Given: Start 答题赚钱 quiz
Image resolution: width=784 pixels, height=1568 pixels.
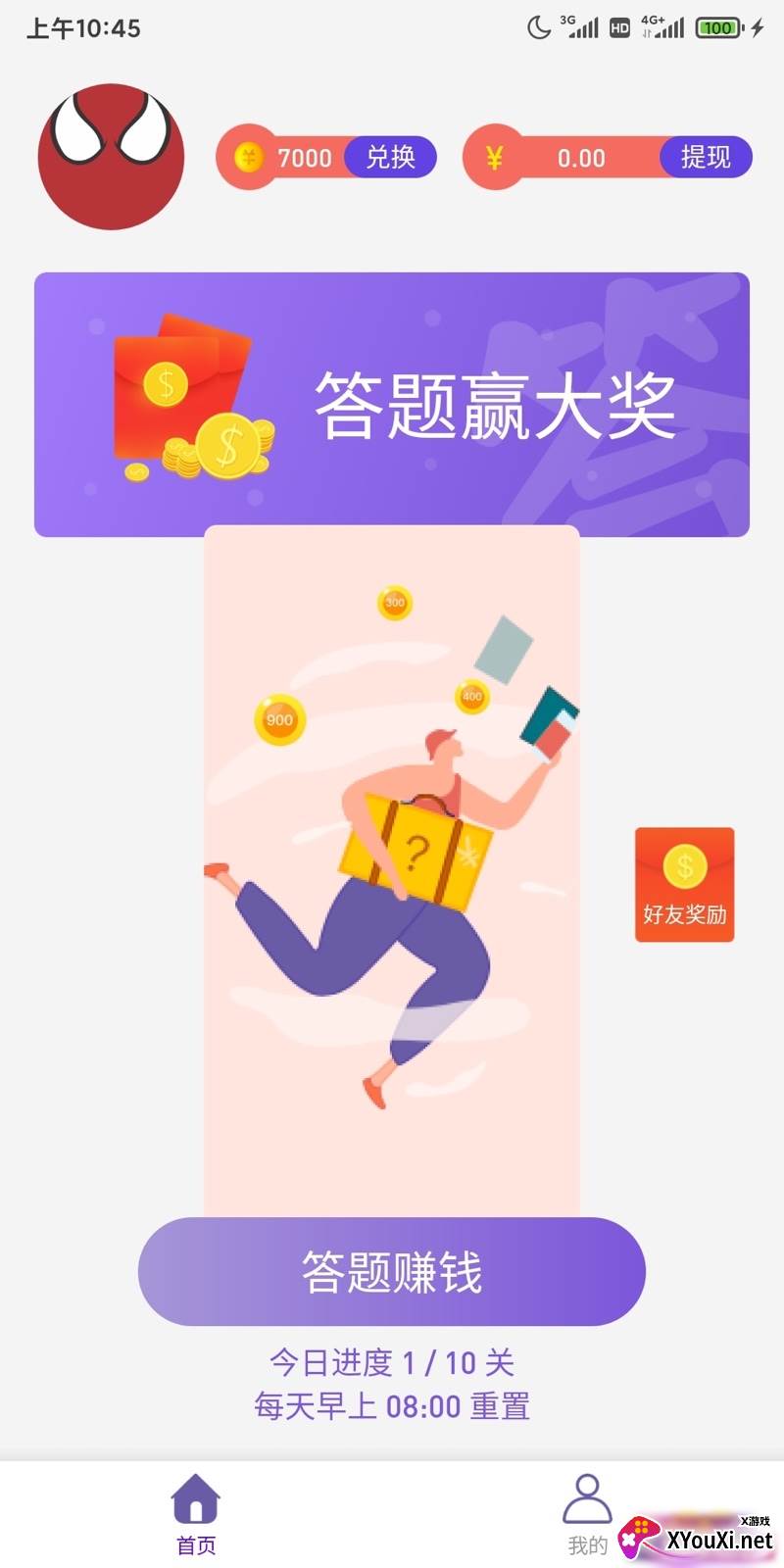Looking at the screenshot, I should click(x=392, y=1272).
